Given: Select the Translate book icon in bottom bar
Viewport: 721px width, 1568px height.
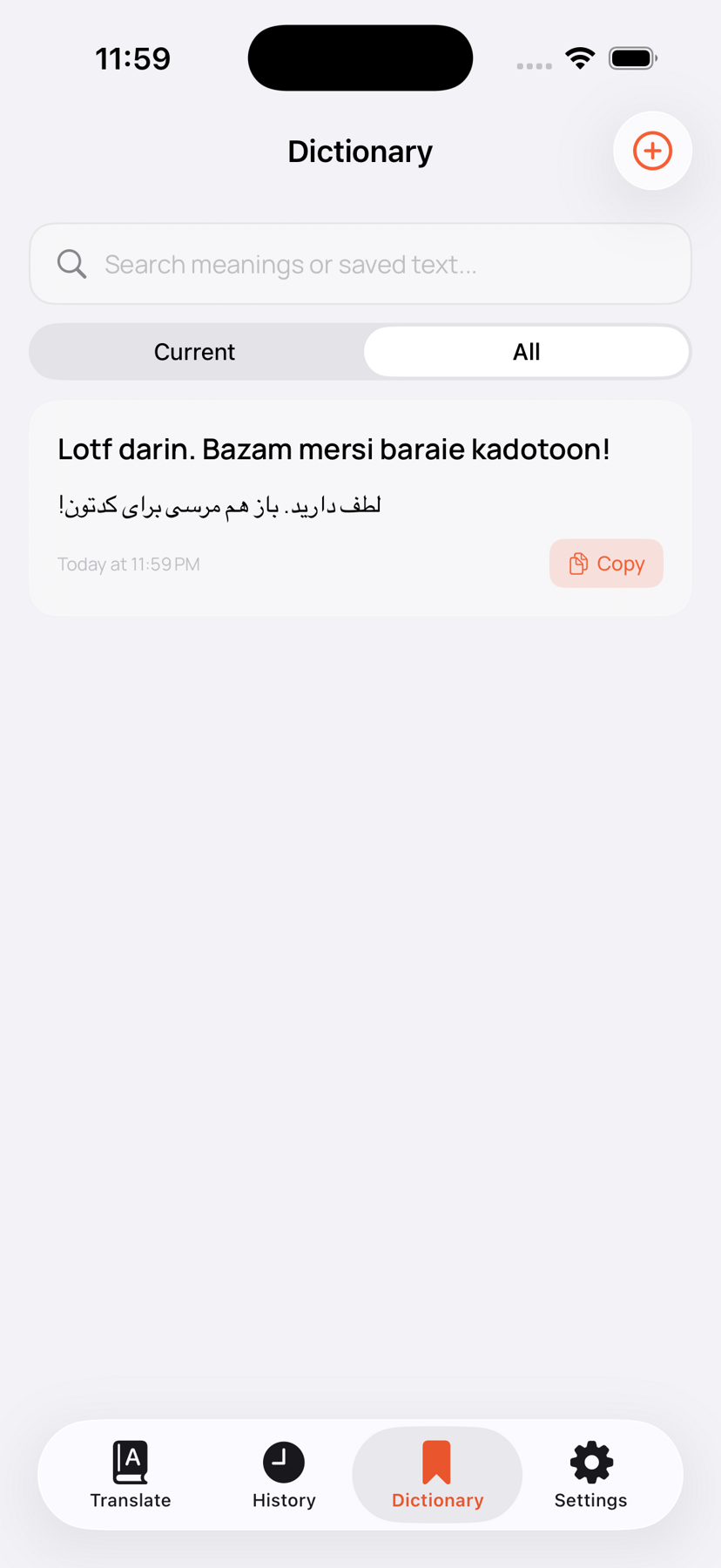Looking at the screenshot, I should 131,1462.
